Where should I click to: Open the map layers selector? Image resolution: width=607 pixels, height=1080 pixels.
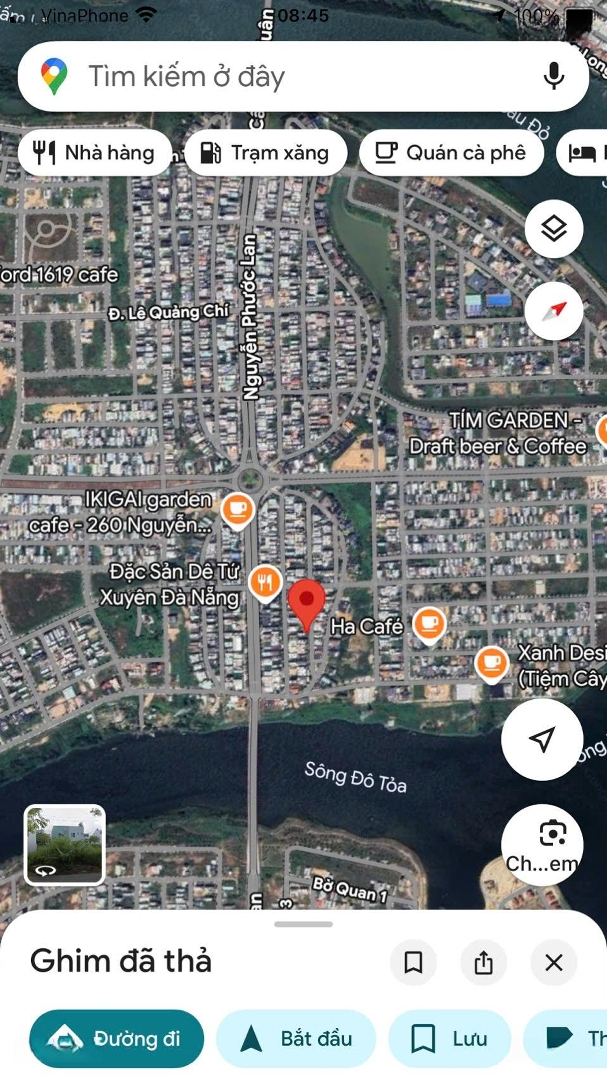point(554,230)
